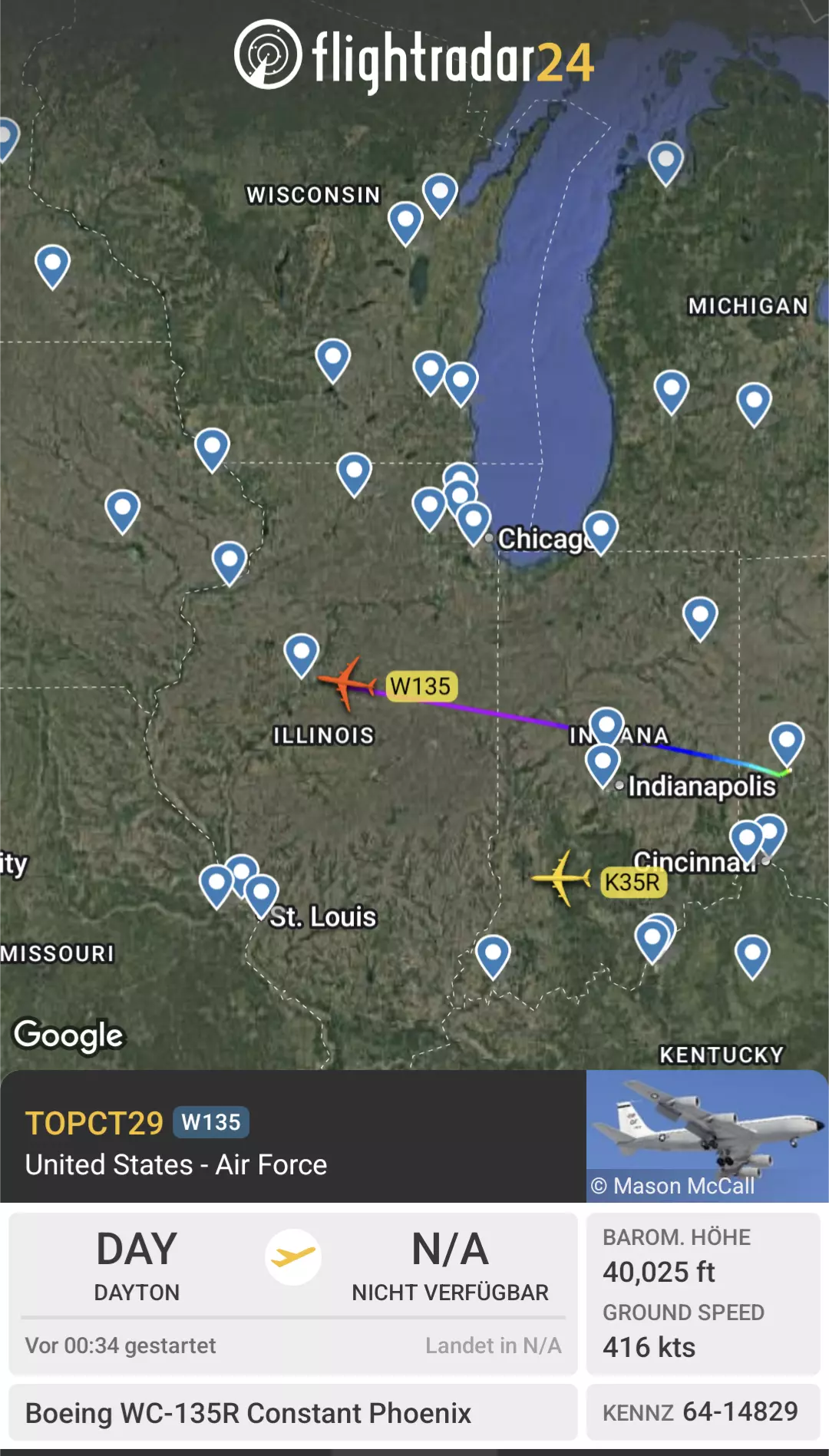This screenshot has width=829, height=1456.
Task: Expand the TOPCT29 flight details panel
Action: pyautogui.click(x=292, y=1137)
